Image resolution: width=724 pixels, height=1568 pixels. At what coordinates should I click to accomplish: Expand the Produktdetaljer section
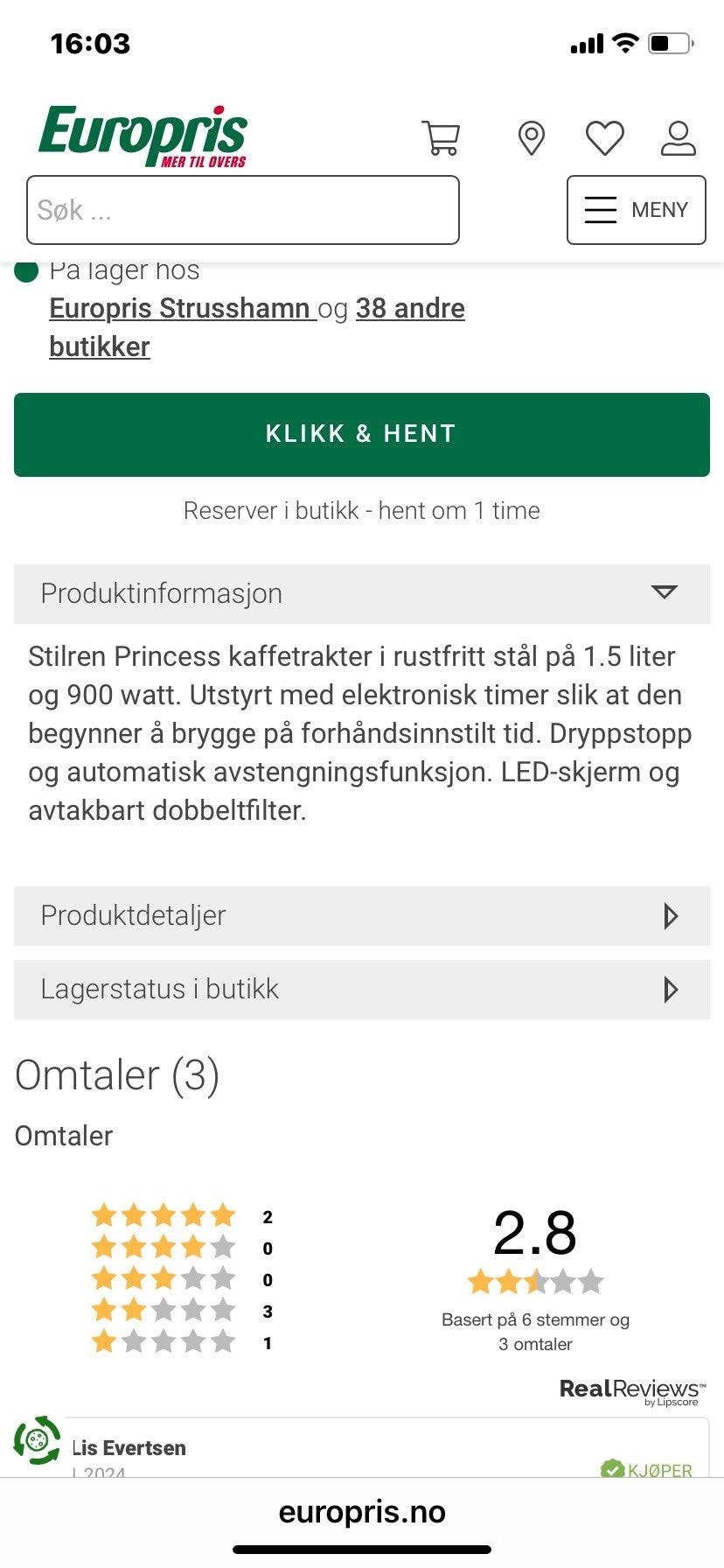[362, 916]
